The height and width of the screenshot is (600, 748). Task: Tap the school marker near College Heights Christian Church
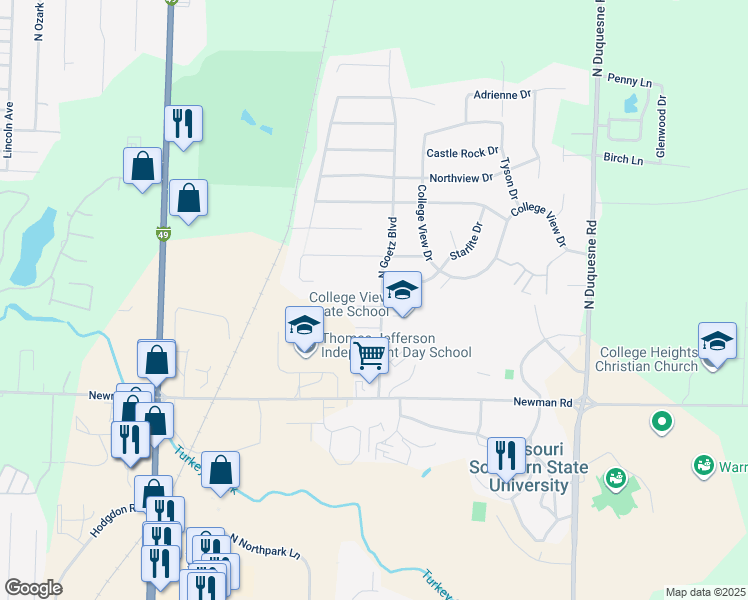click(x=717, y=341)
